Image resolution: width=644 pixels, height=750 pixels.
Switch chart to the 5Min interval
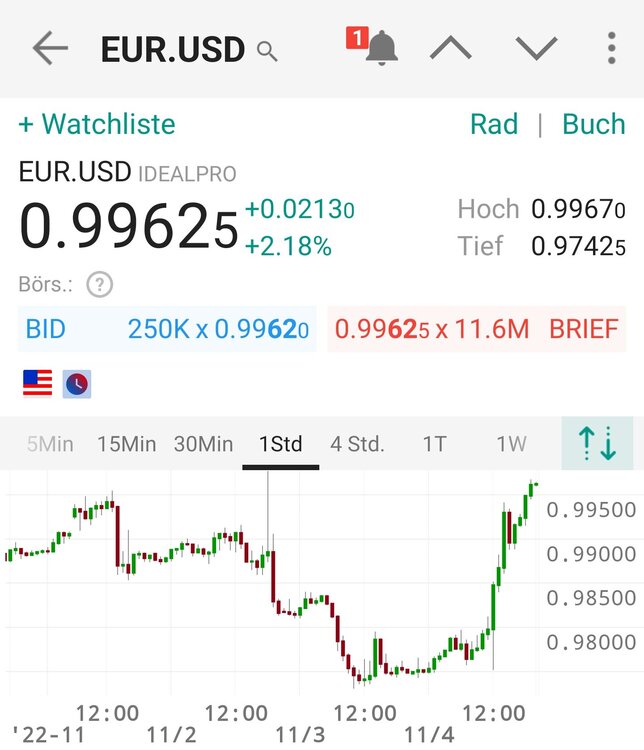coord(50,444)
